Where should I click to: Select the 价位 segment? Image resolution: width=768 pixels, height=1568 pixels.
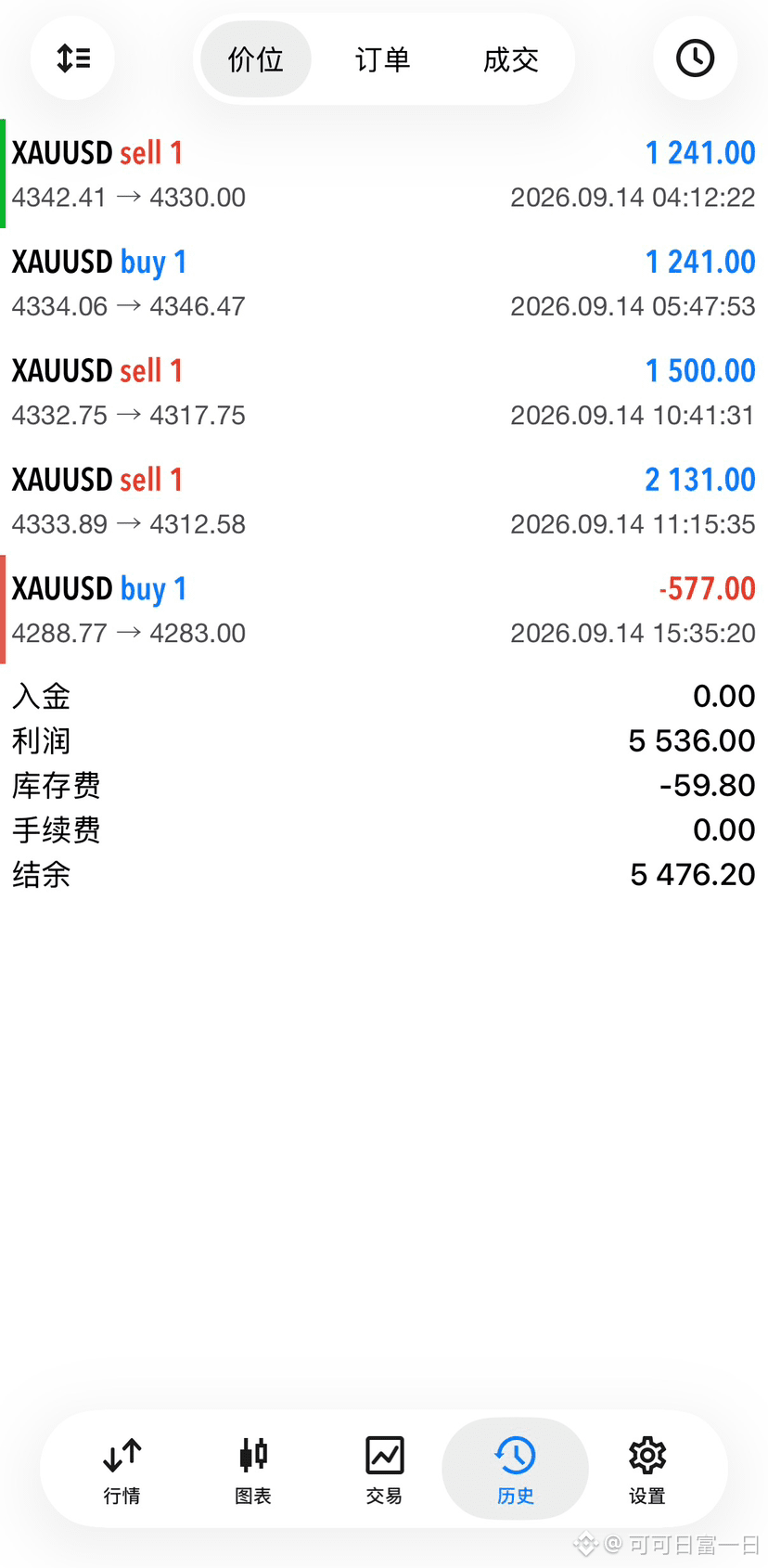pos(256,59)
